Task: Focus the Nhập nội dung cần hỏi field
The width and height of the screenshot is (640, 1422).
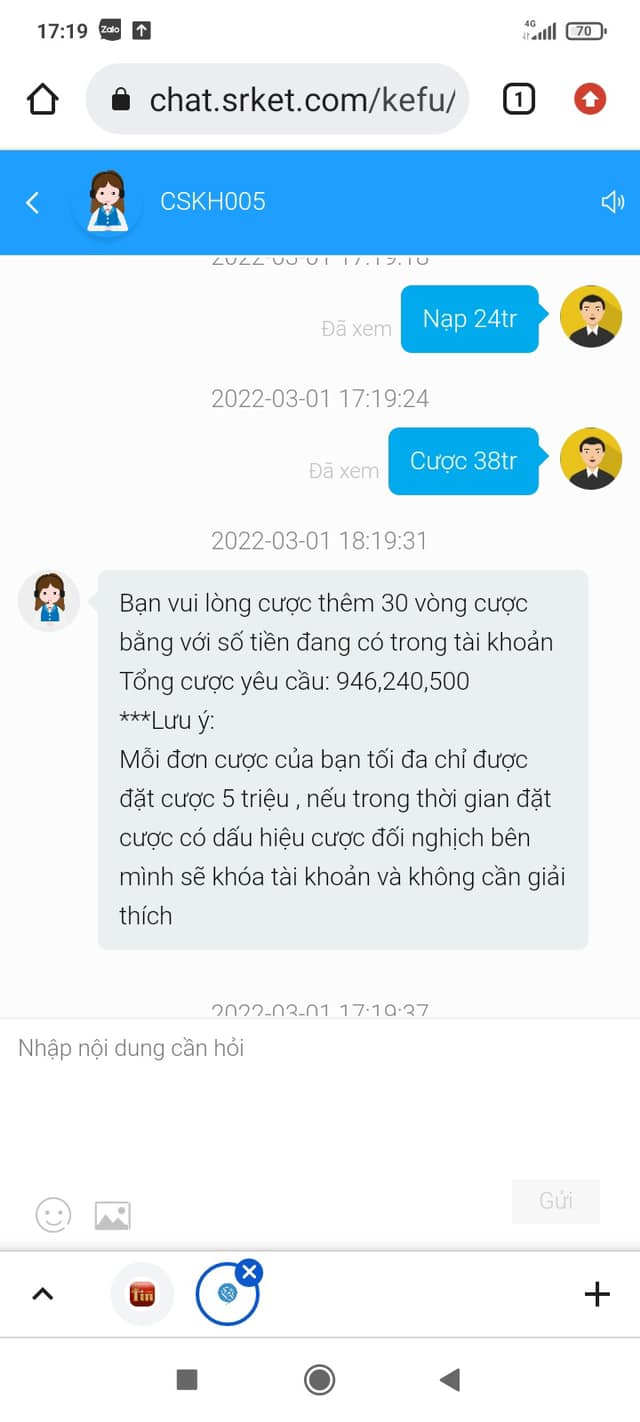Action: (320, 1090)
